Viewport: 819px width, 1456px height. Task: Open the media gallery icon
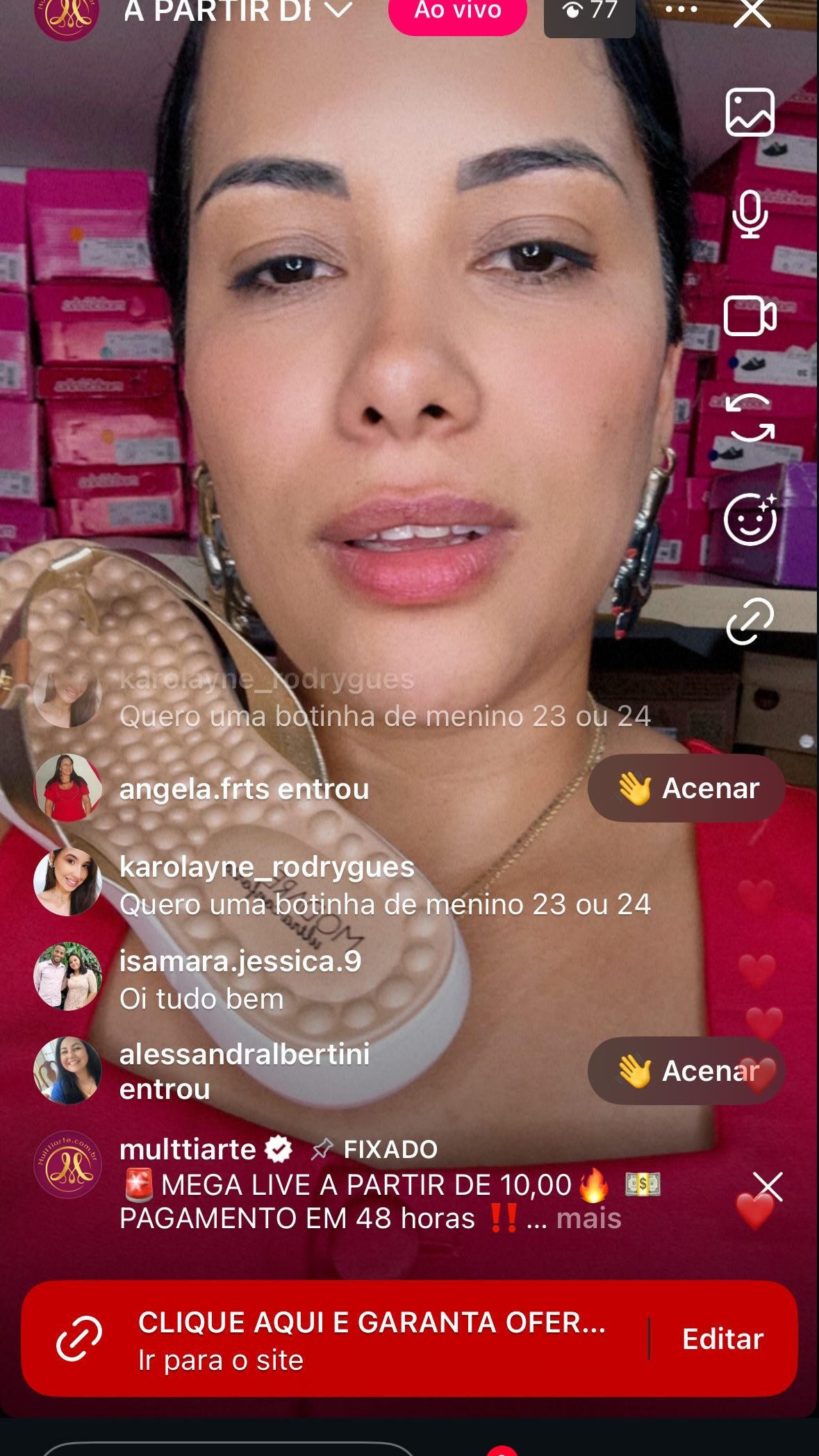(x=750, y=113)
